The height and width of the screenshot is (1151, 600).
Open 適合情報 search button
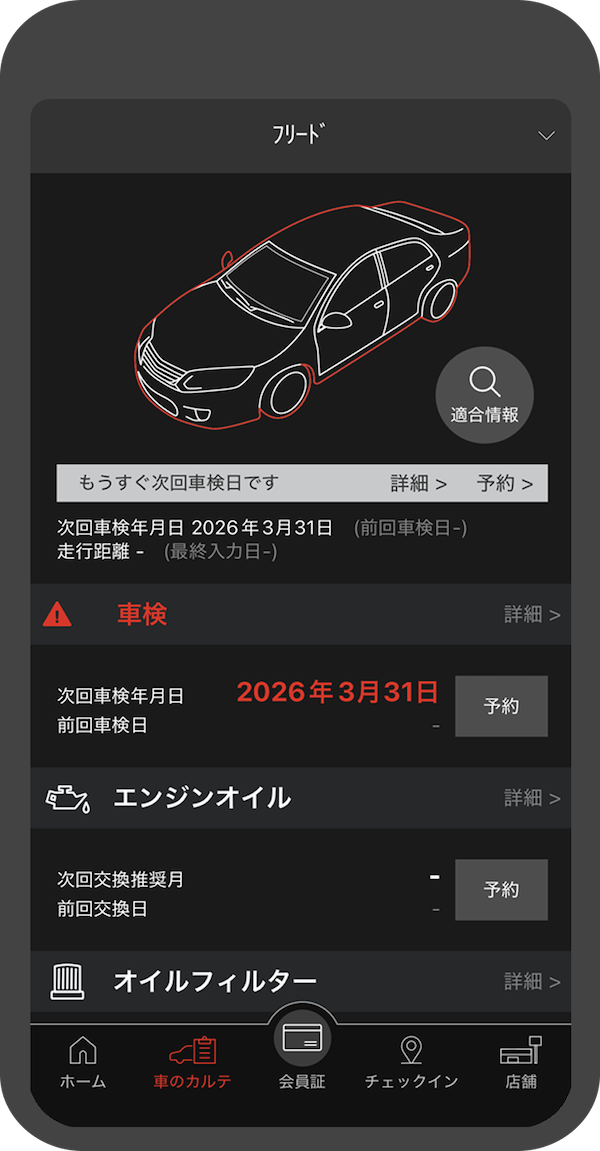(485, 395)
